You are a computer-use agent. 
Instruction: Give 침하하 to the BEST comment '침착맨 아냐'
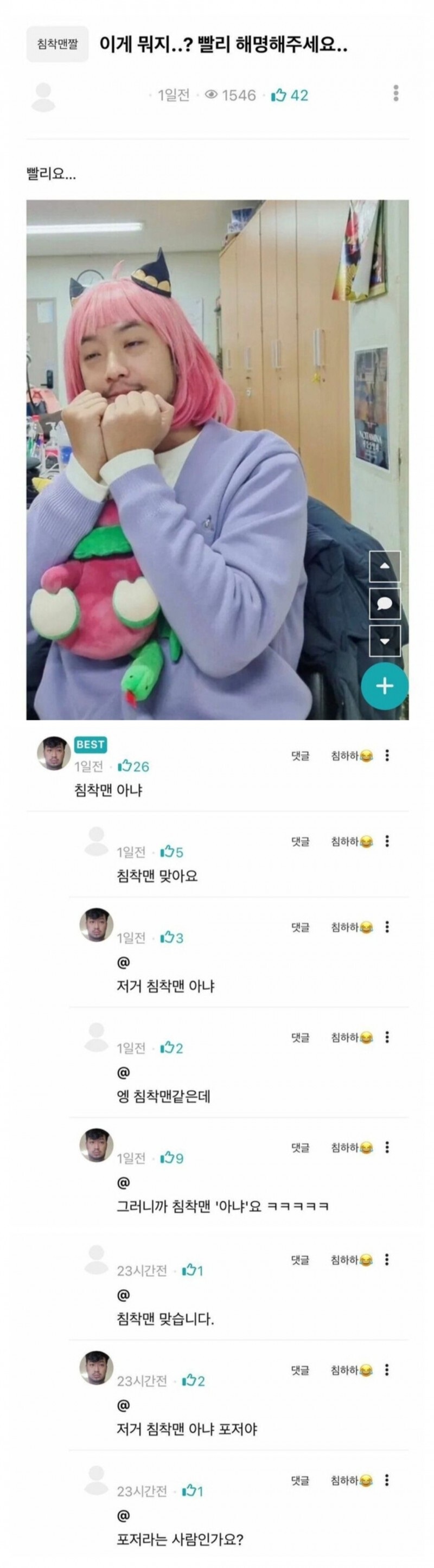tap(351, 756)
